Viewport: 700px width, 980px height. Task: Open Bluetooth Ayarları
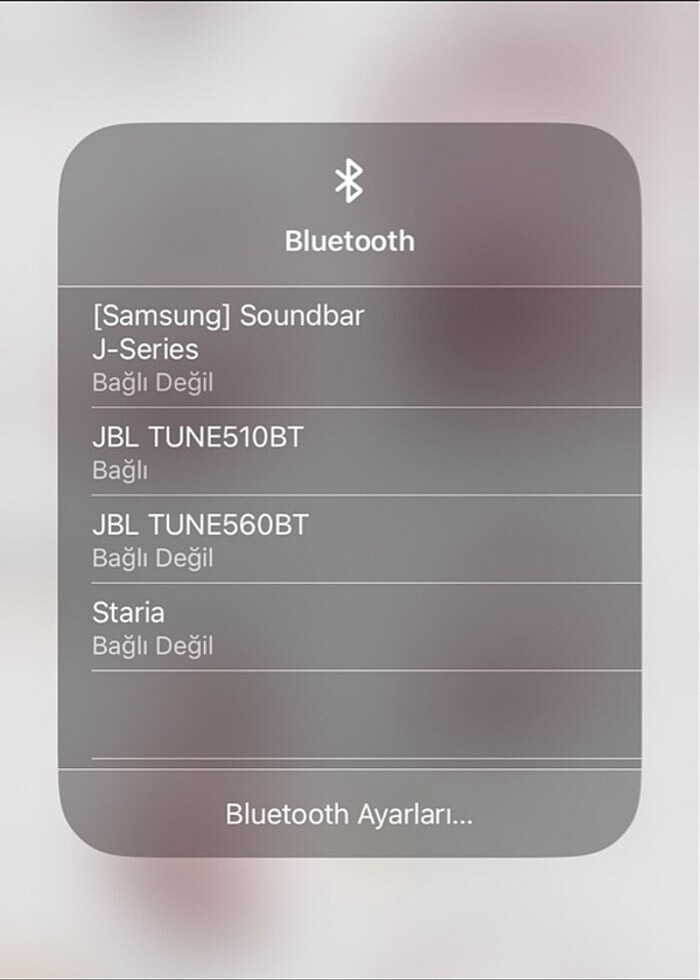[348, 814]
